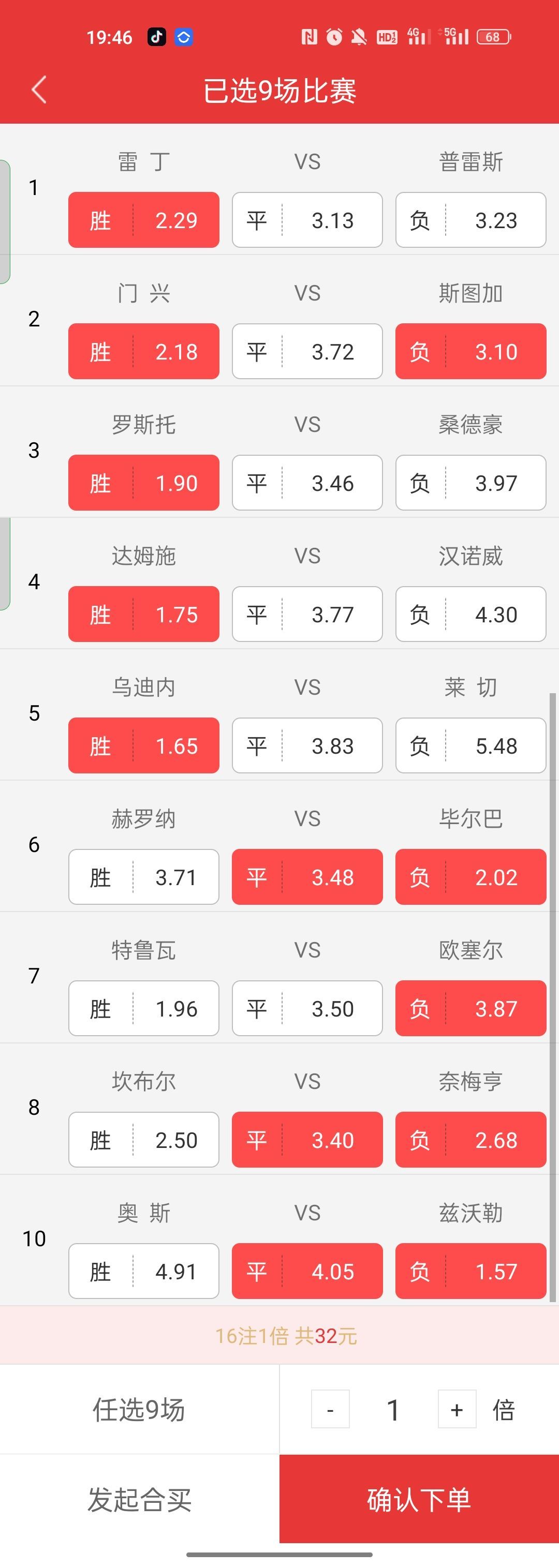Tap 发起合买 to start group buy
The width and height of the screenshot is (559, 1568).
point(139,1500)
